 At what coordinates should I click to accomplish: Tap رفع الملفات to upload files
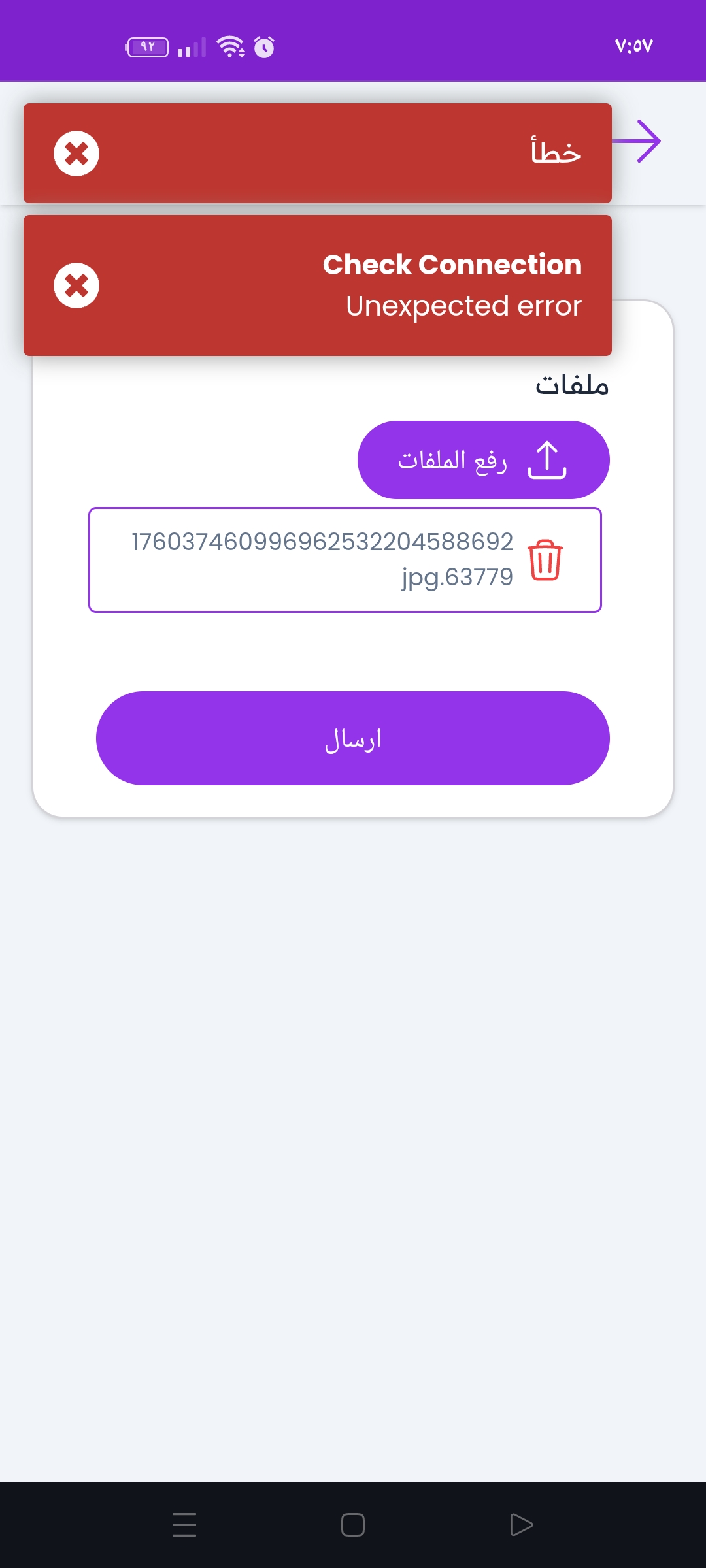(x=483, y=460)
